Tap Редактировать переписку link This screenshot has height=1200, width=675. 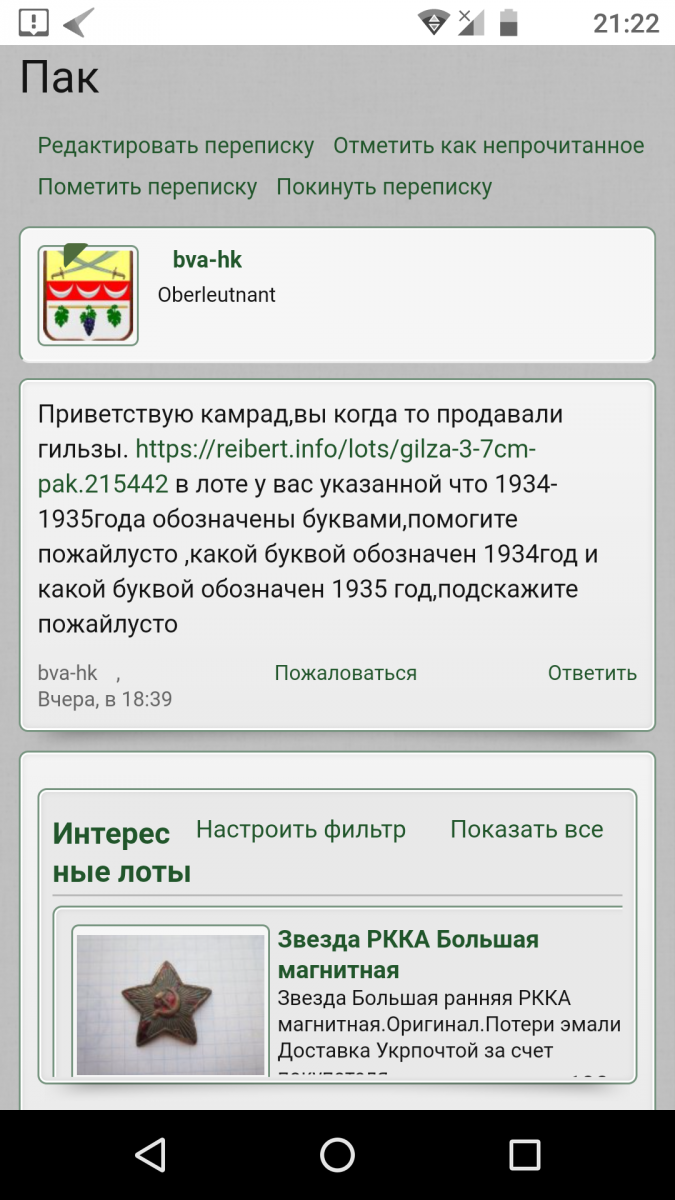tap(176, 146)
